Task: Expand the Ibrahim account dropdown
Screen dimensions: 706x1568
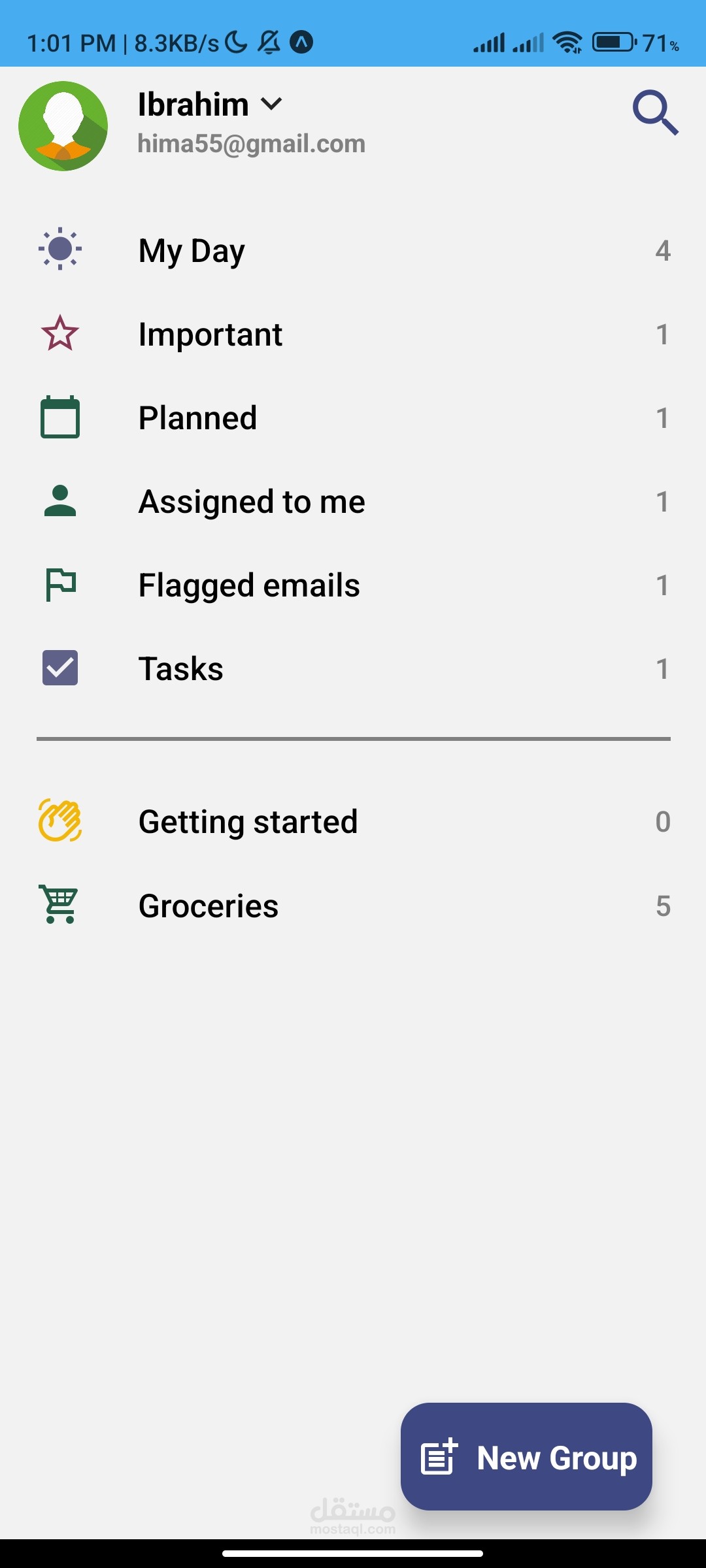Action: tap(271, 105)
